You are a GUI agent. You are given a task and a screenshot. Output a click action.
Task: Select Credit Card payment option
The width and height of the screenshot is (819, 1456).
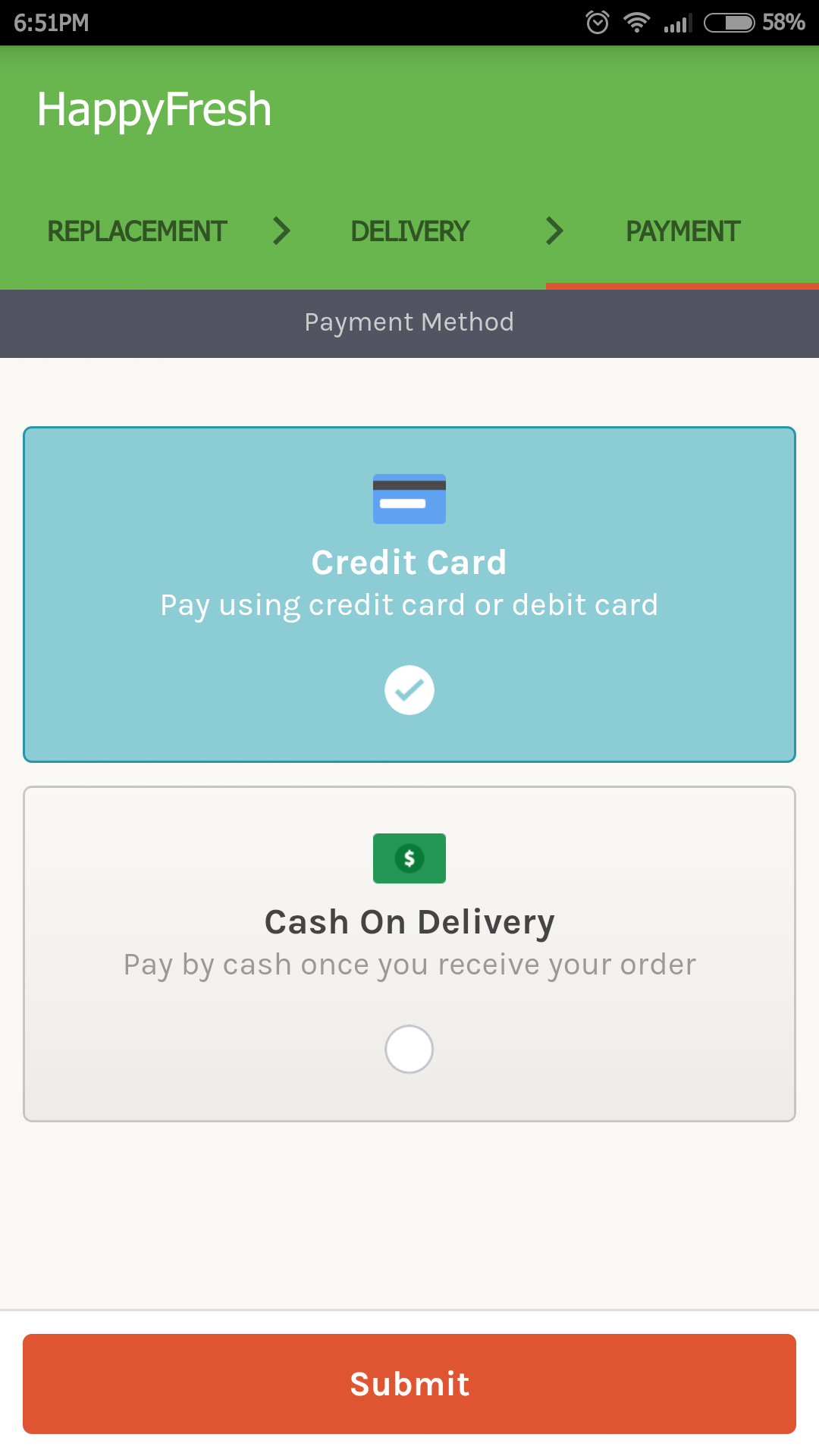tap(409, 595)
